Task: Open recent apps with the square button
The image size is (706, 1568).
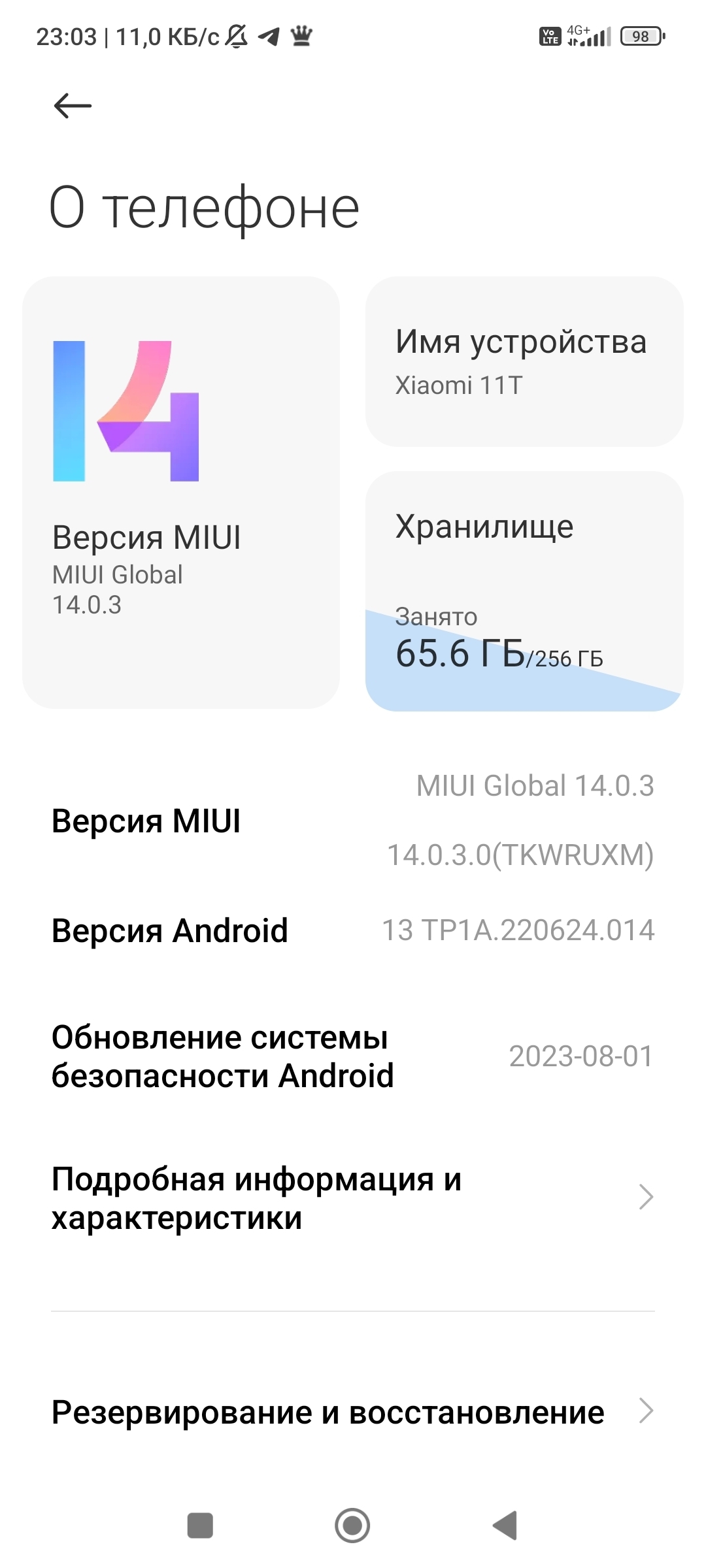Action: [x=200, y=1526]
